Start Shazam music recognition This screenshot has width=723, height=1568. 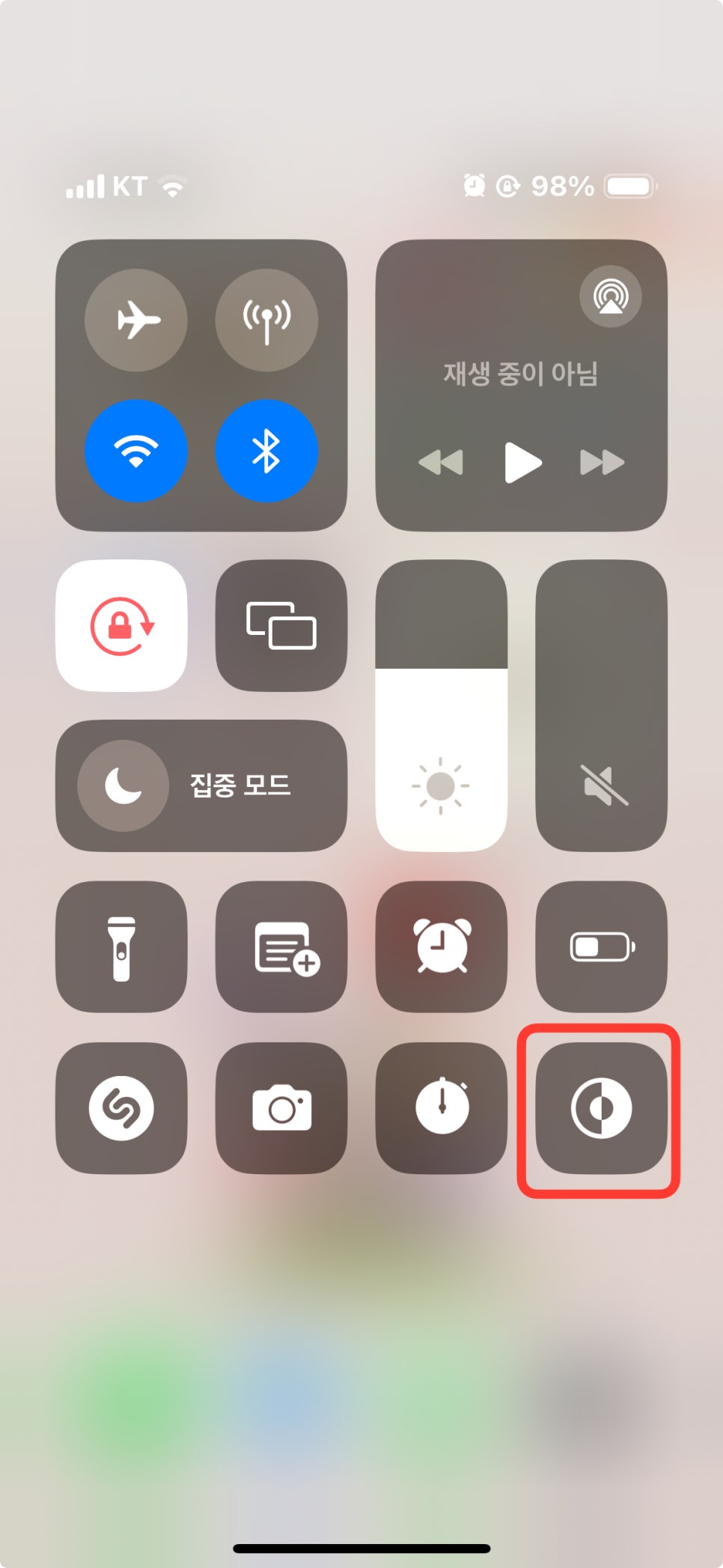pos(121,1108)
